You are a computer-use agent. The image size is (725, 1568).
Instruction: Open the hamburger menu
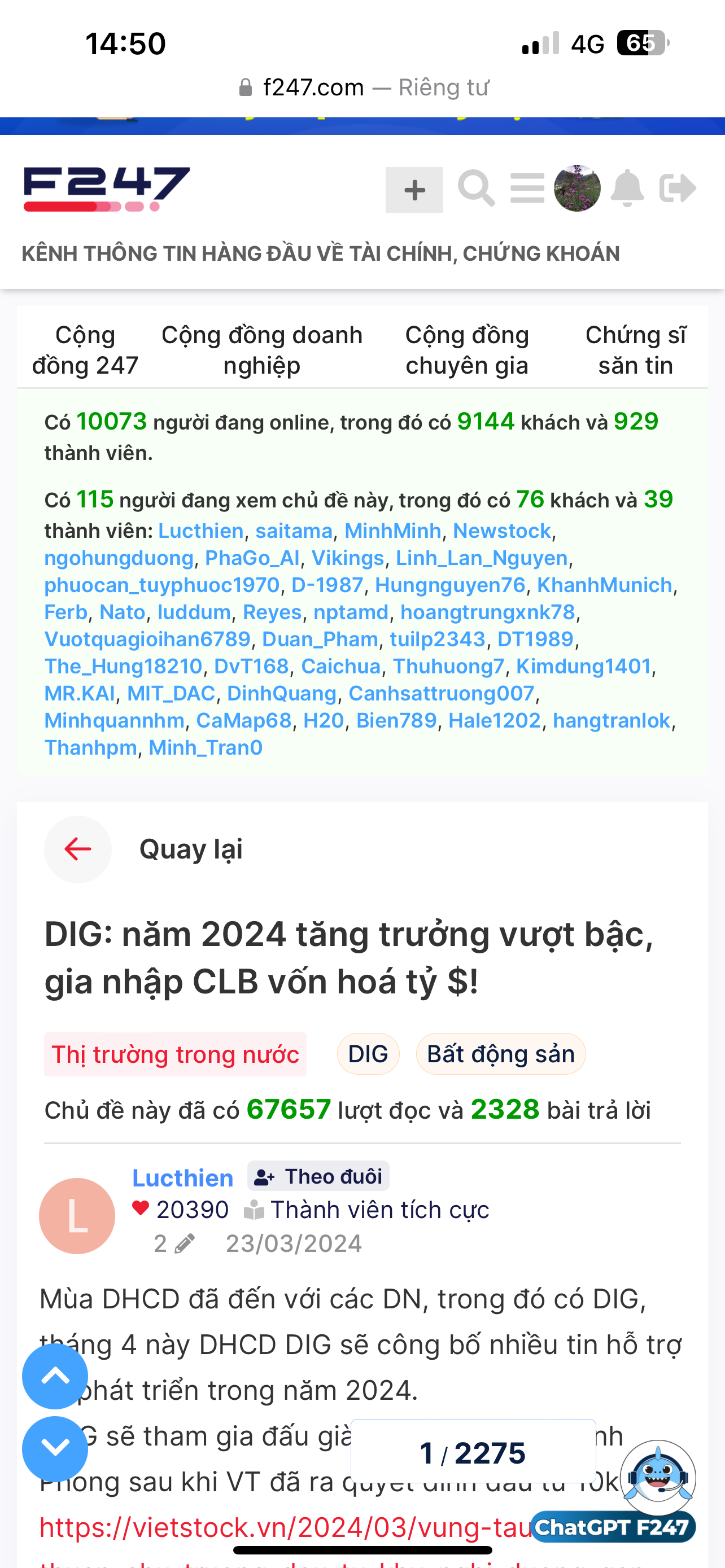pos(527,188)
